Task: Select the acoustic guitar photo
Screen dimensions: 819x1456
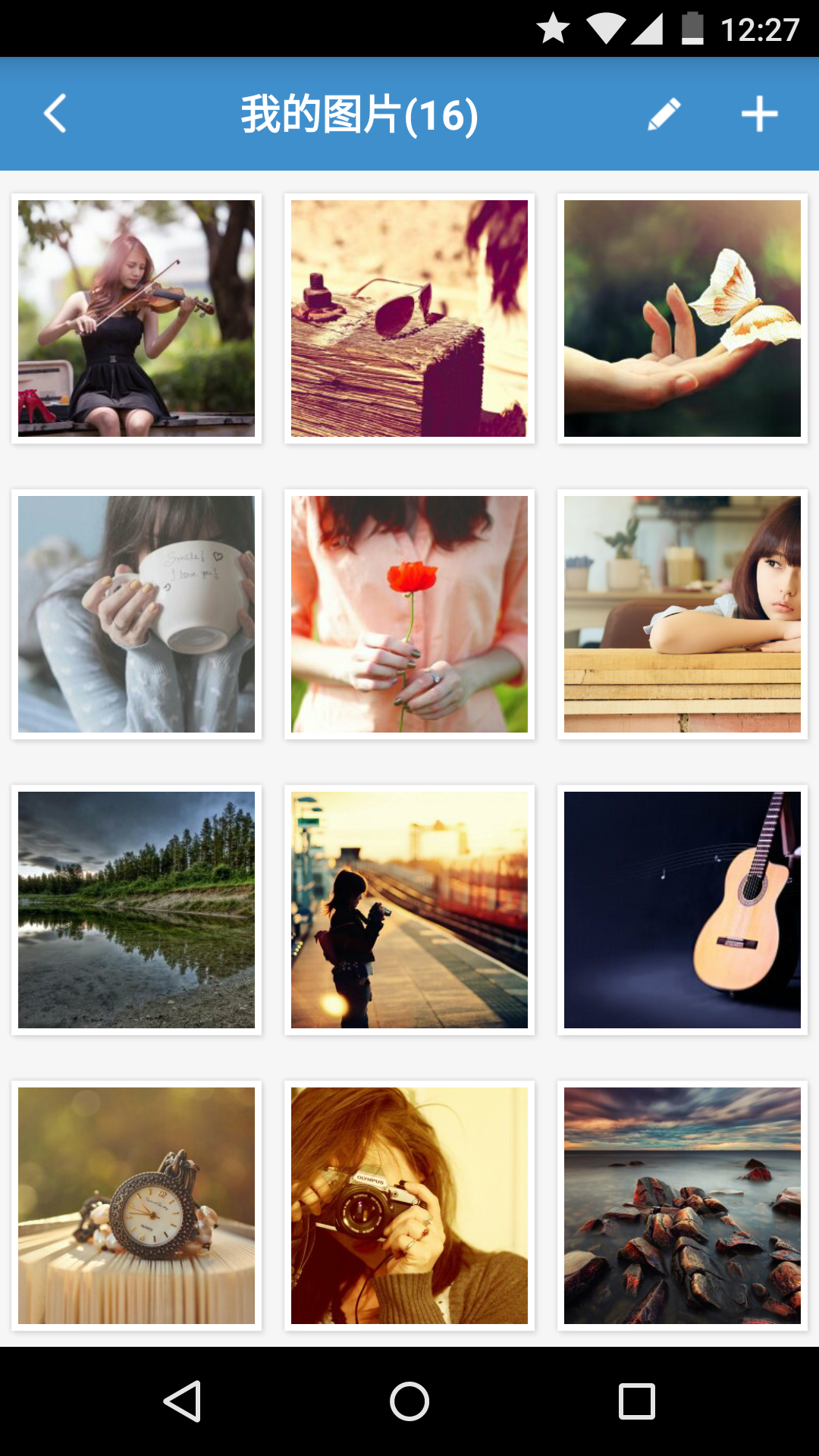Action: point(682,910)
